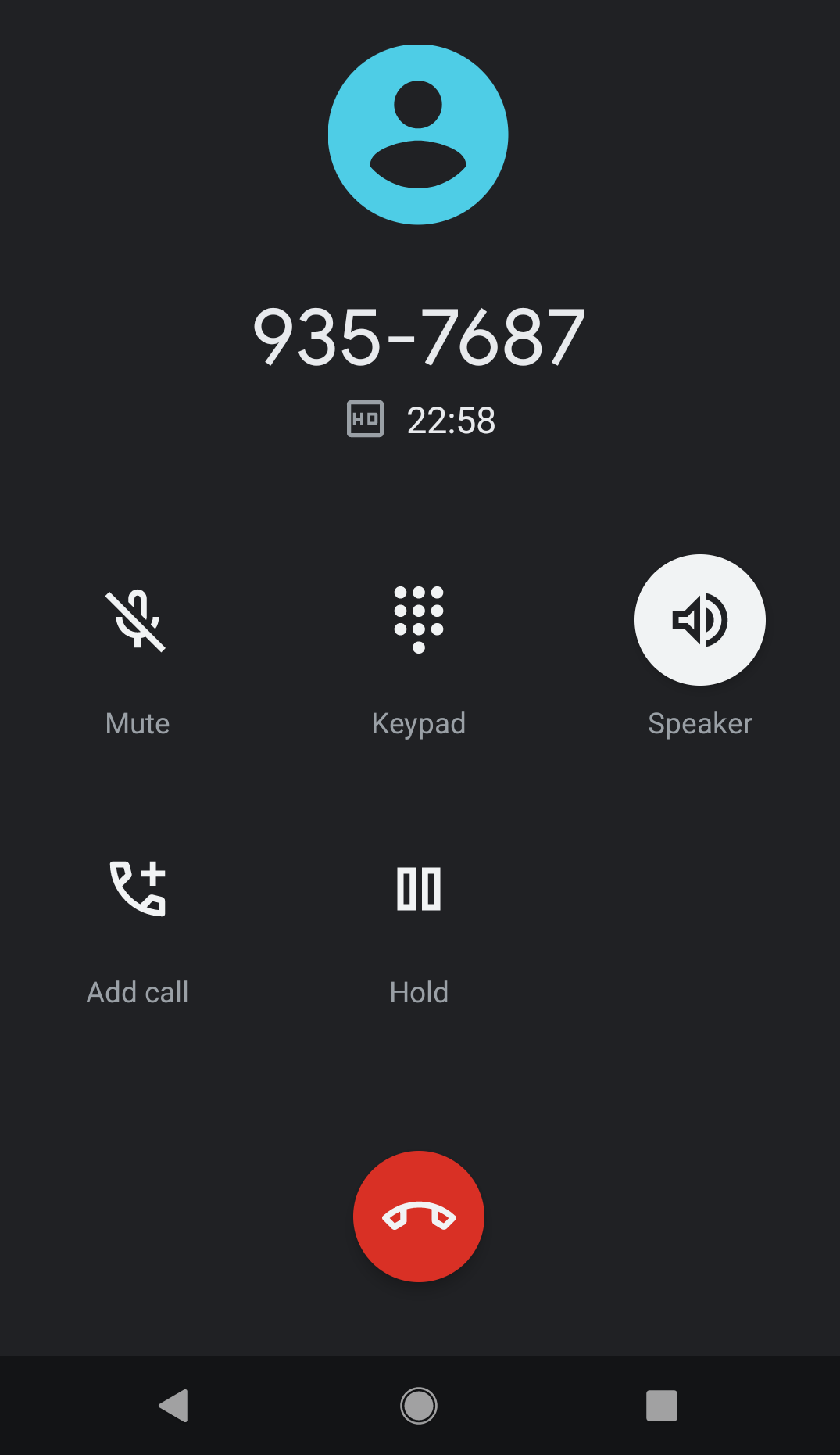Return to the home screen

click(419, 1405)
